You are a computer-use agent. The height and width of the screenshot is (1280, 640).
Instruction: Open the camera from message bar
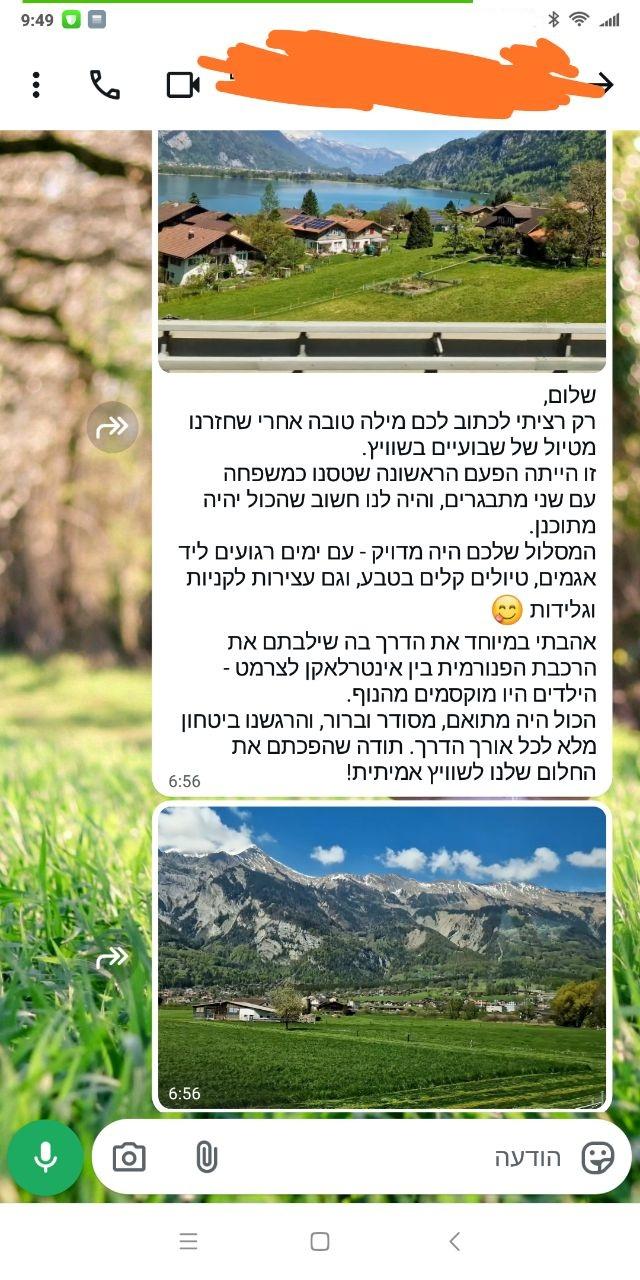pyautogui.click(x=129, y=1158)
